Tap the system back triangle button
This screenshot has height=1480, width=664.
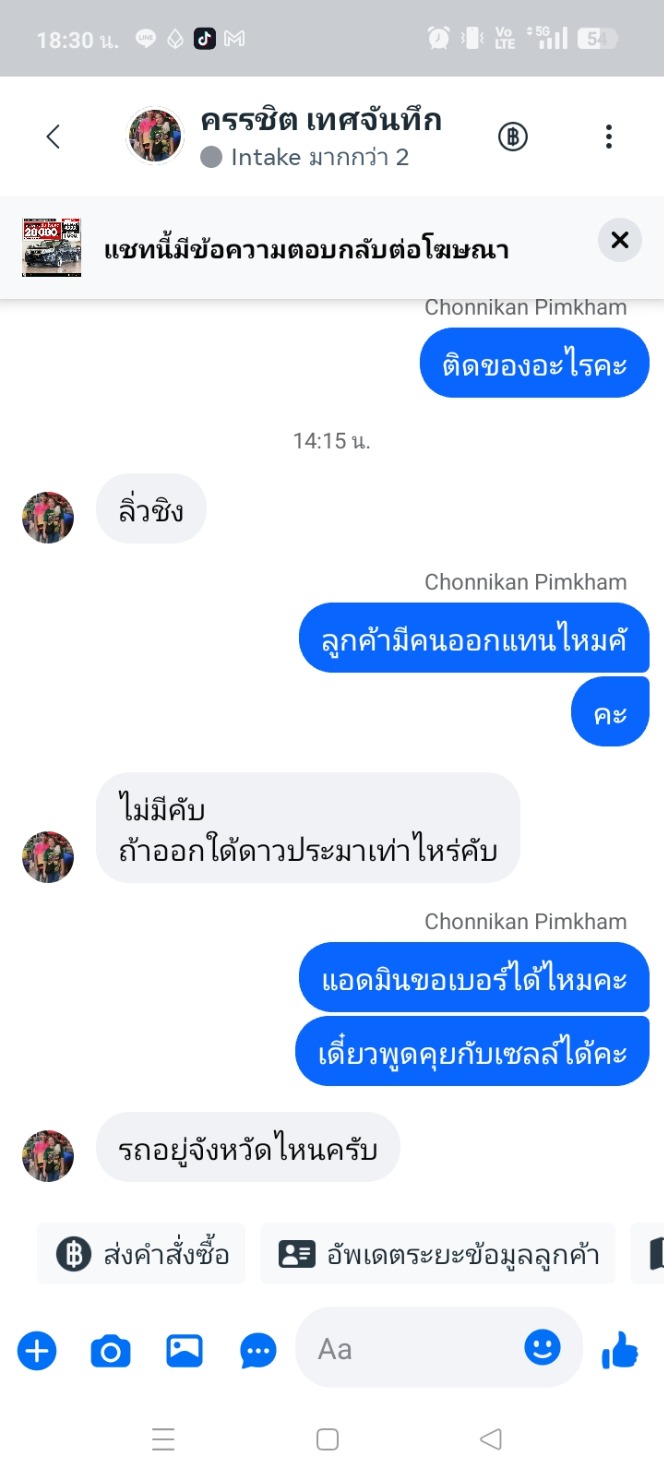tap(490, 1439)
